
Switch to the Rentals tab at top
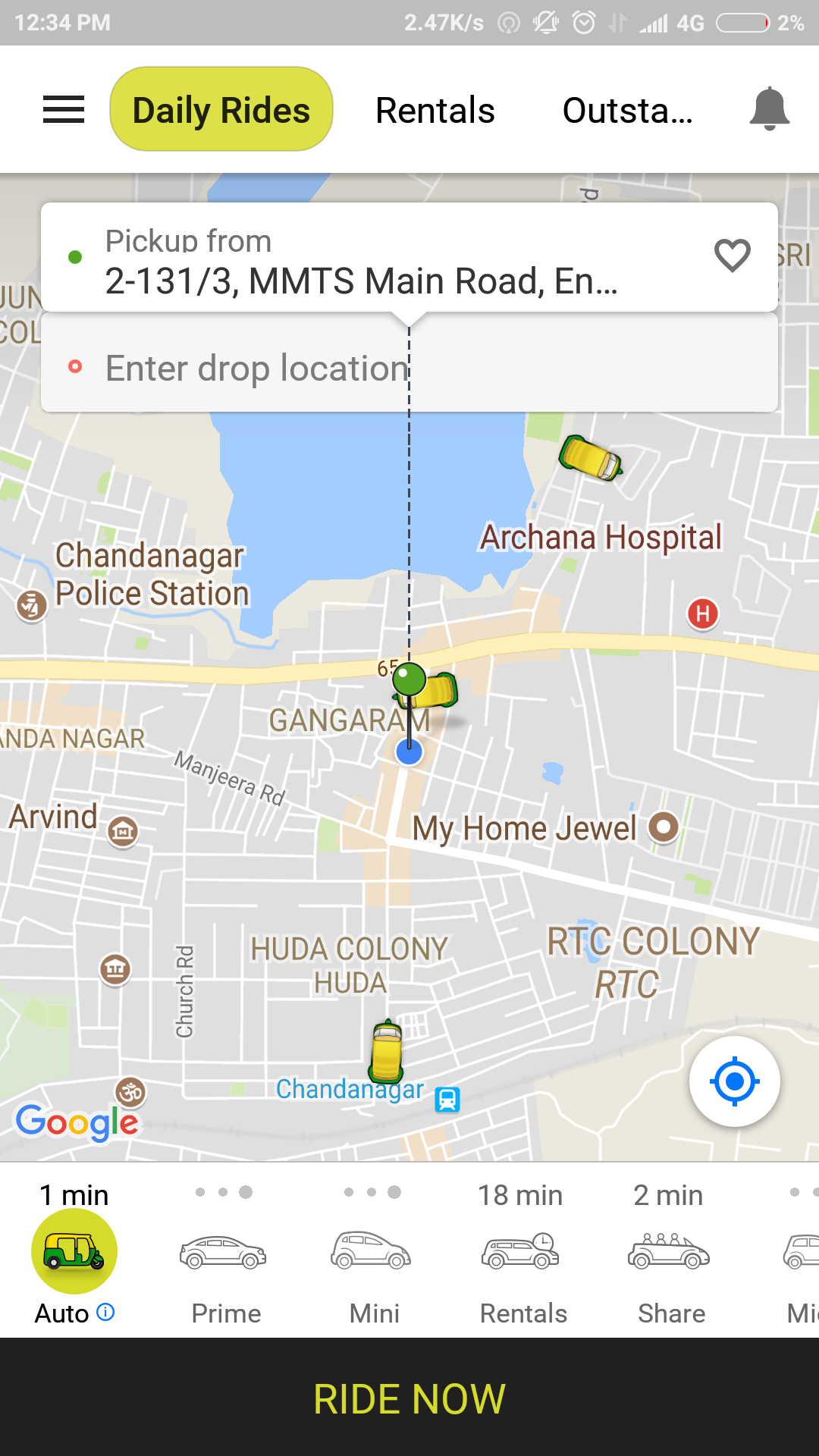click(435, 110)
